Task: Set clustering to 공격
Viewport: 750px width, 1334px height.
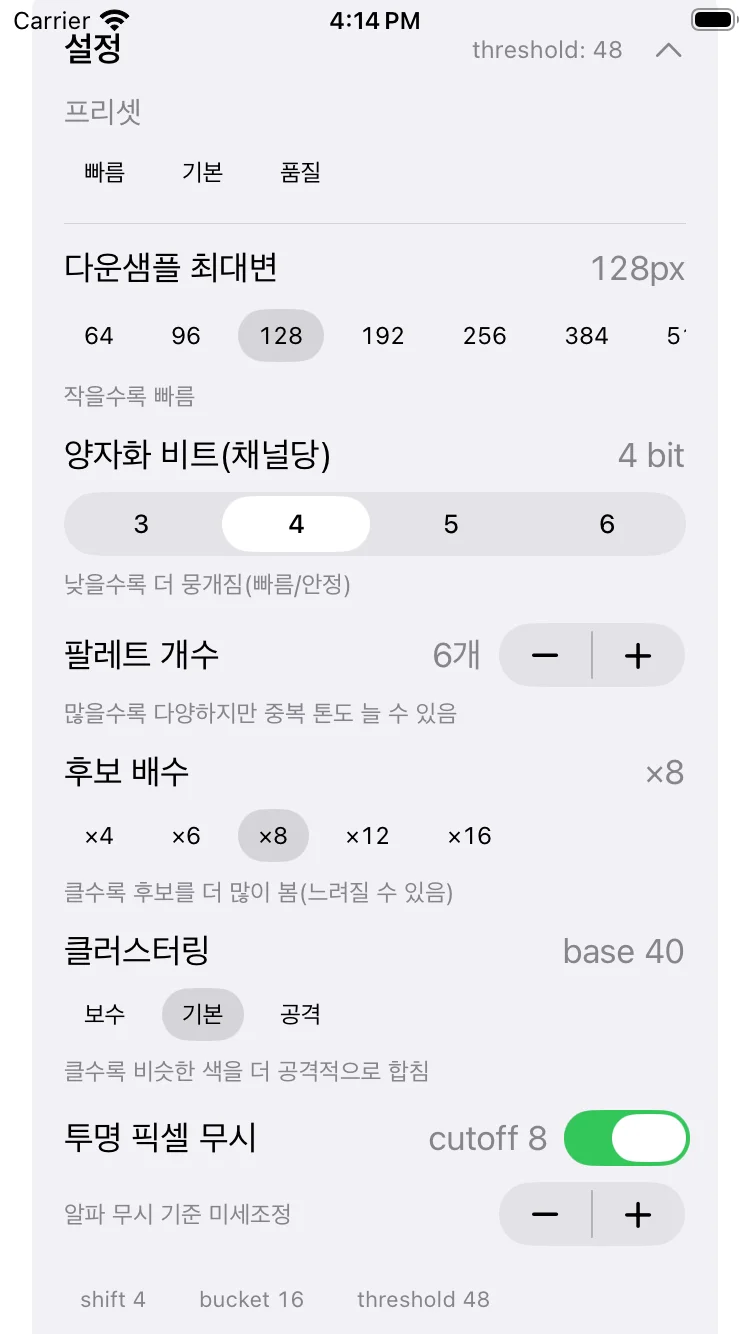Action: point(300,1015)
